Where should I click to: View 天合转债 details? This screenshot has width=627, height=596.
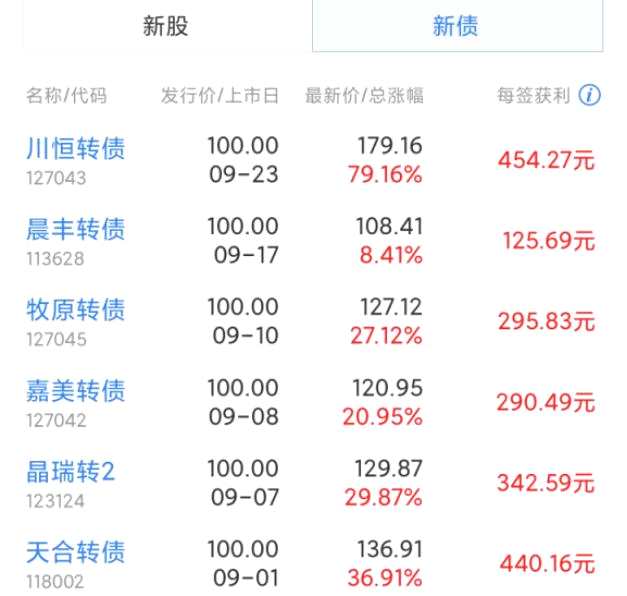point(75,551)
